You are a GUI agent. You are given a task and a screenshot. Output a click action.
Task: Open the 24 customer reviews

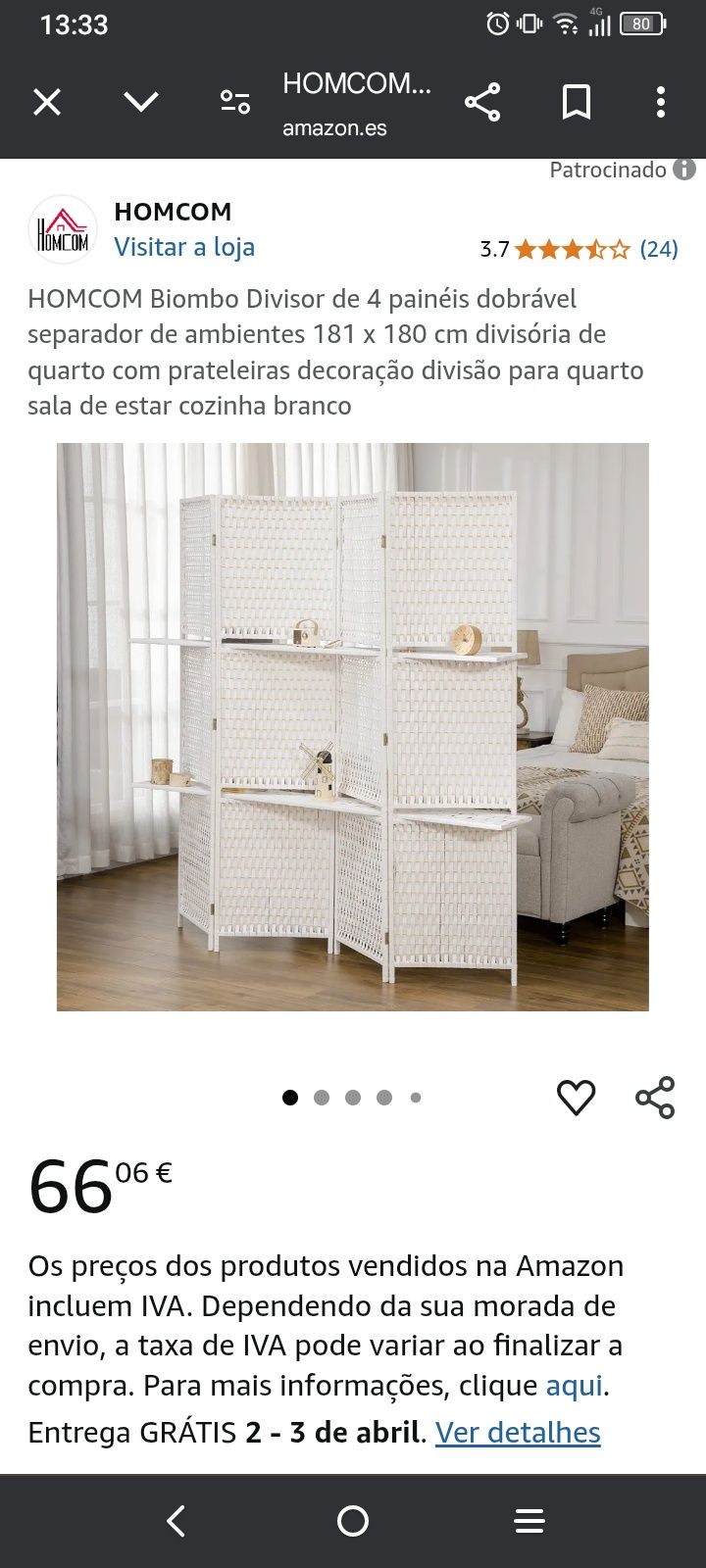pyautogui.click(x=658, y=249)
